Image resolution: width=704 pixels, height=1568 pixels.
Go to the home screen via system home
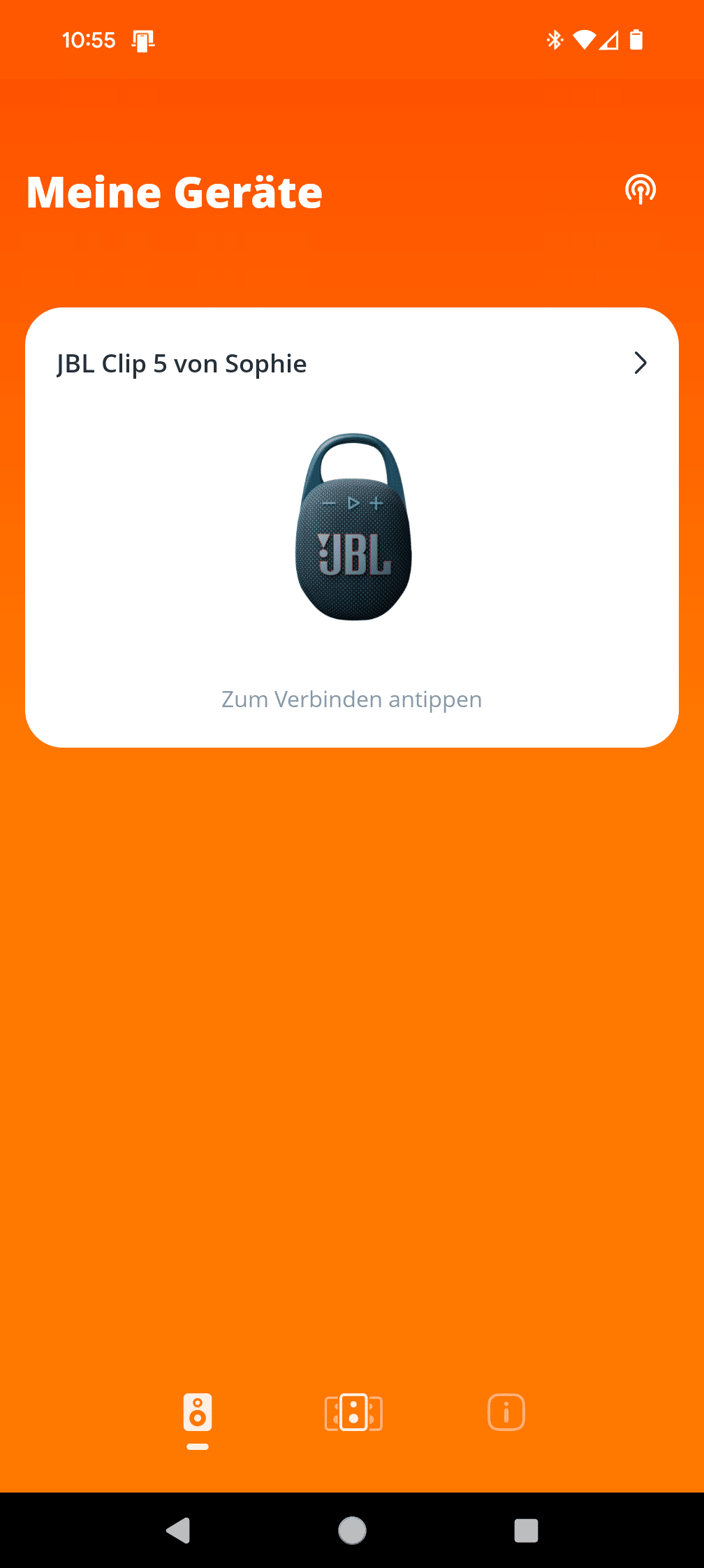(352, 1530)
